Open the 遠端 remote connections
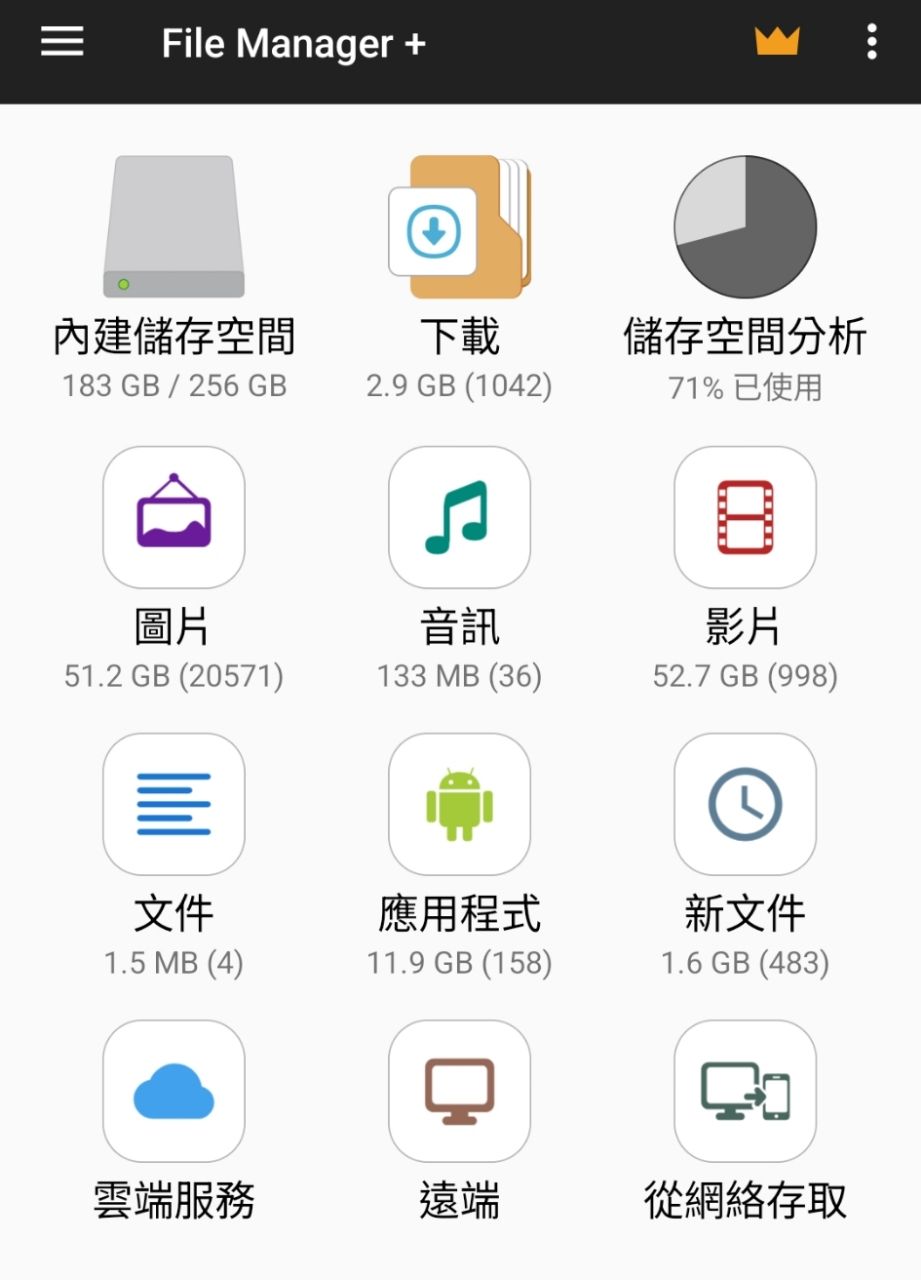Viewport: 921px width, 1280px height. click(x=460, y=1091)
